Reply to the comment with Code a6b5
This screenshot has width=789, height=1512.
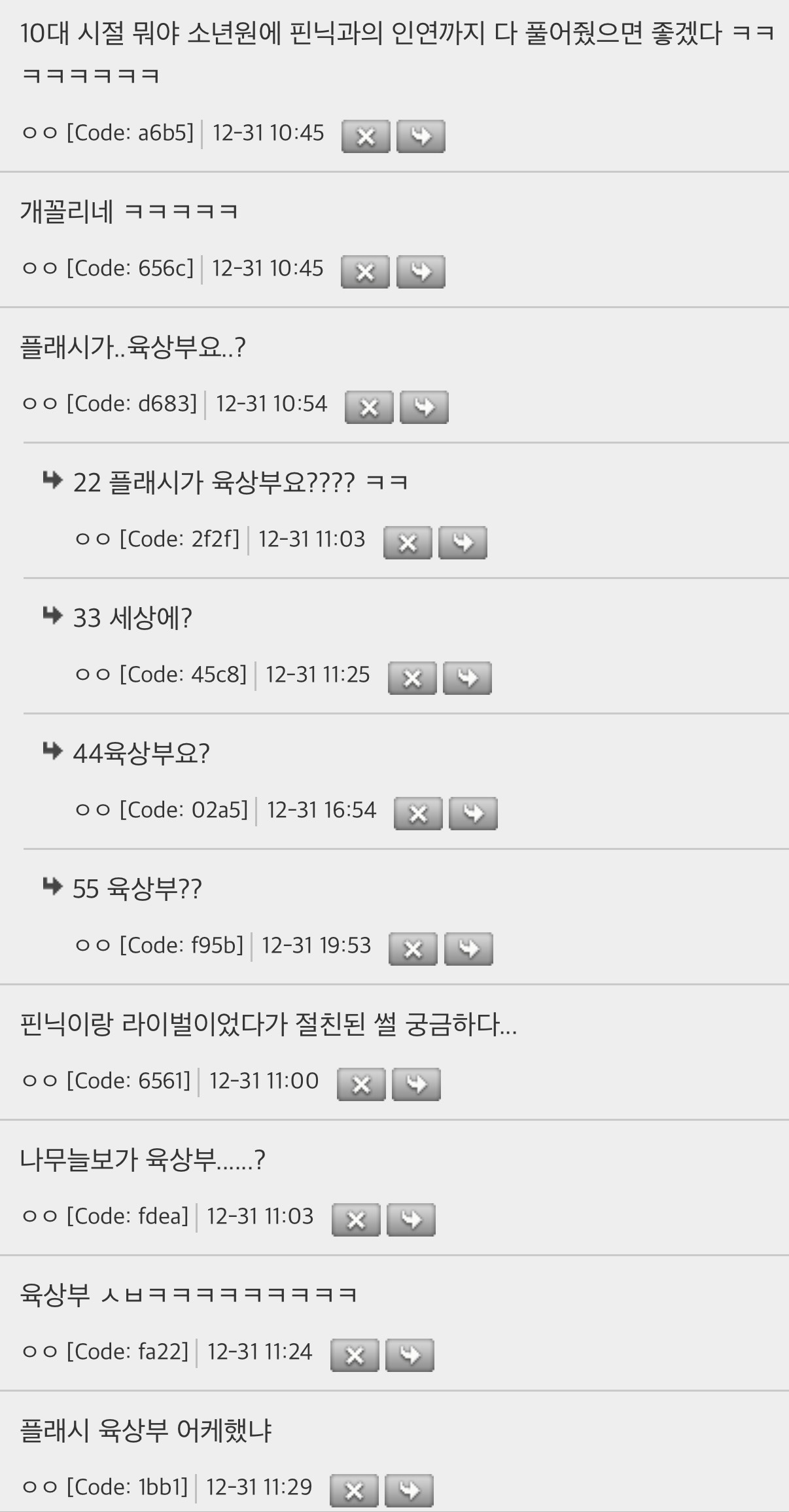pyautogui.click(x=421, y=137)
